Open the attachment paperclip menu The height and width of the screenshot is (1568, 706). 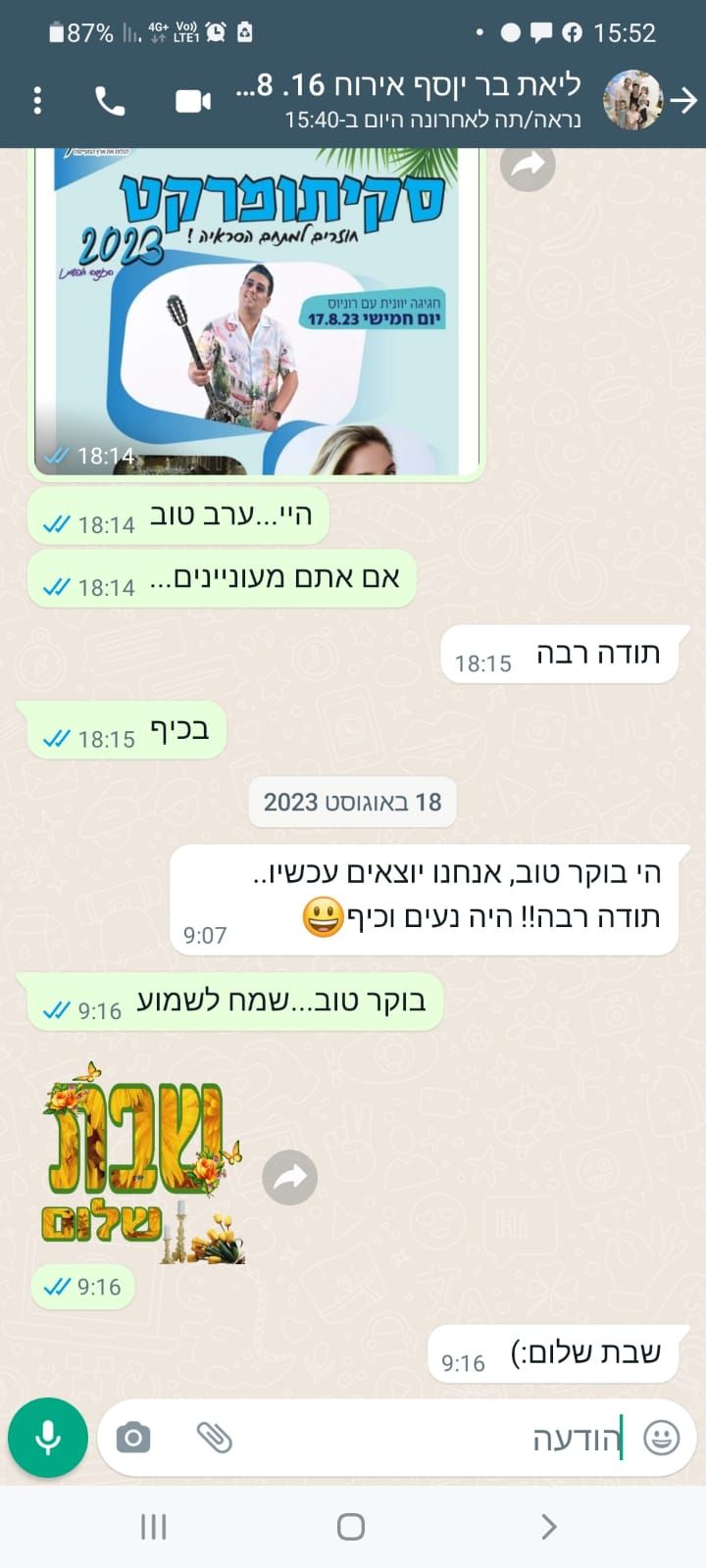point(214,1438)
